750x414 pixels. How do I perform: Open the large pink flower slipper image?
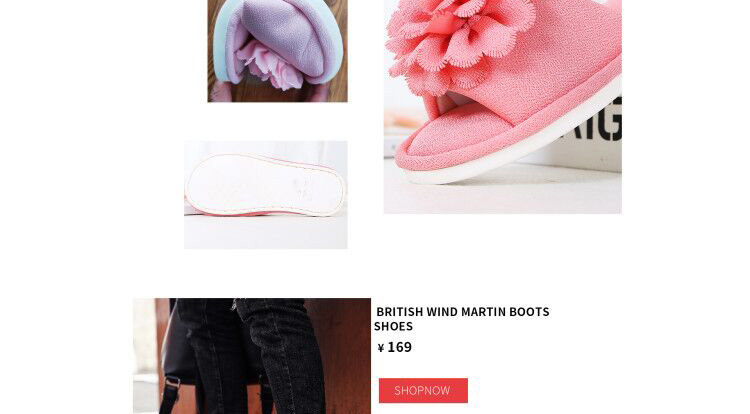(x=502, y=105)
